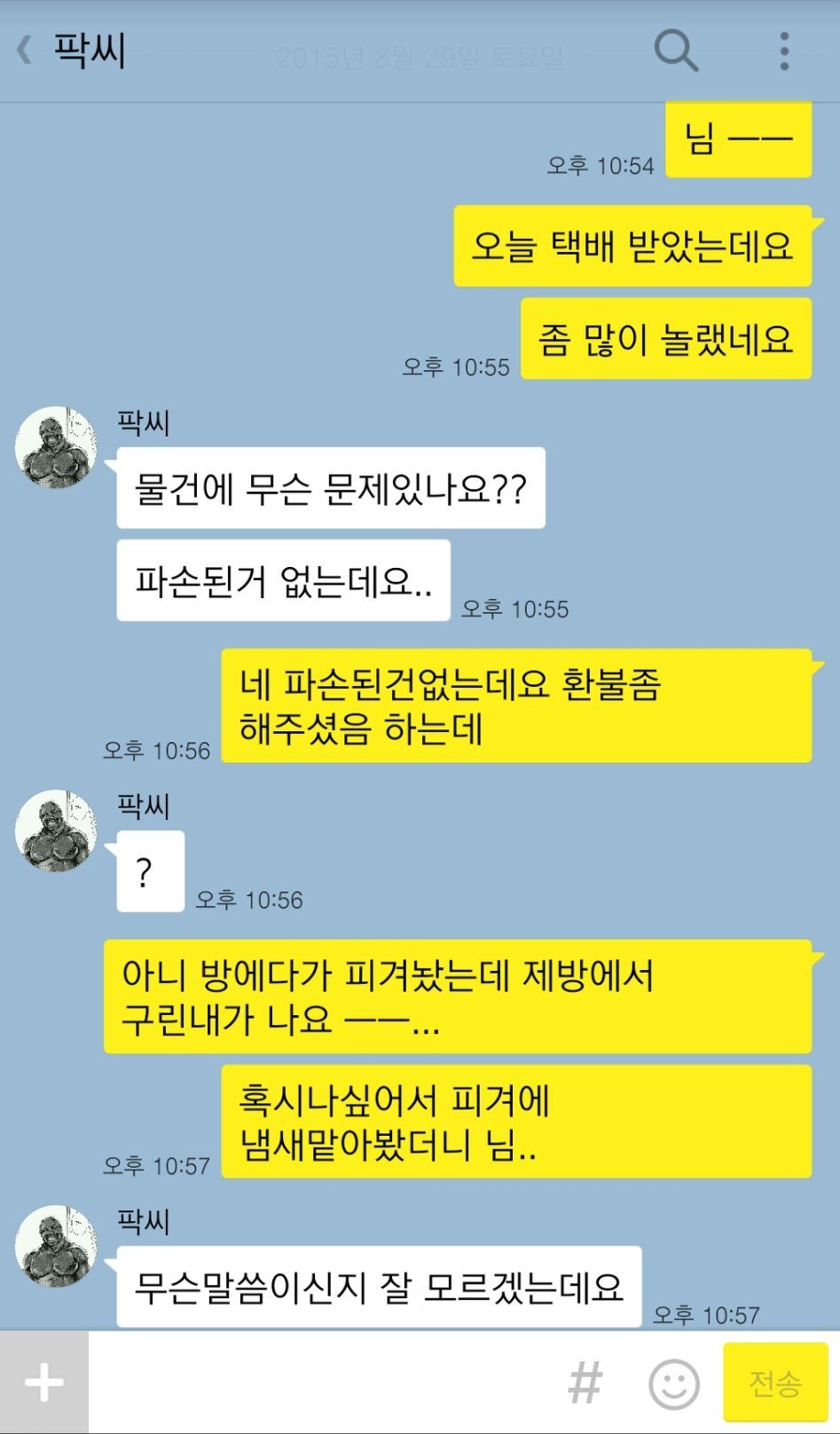The height and width of the screenshot is (1434, 840).
Task: Open the emoticon picker
Action: [674, 1383]
